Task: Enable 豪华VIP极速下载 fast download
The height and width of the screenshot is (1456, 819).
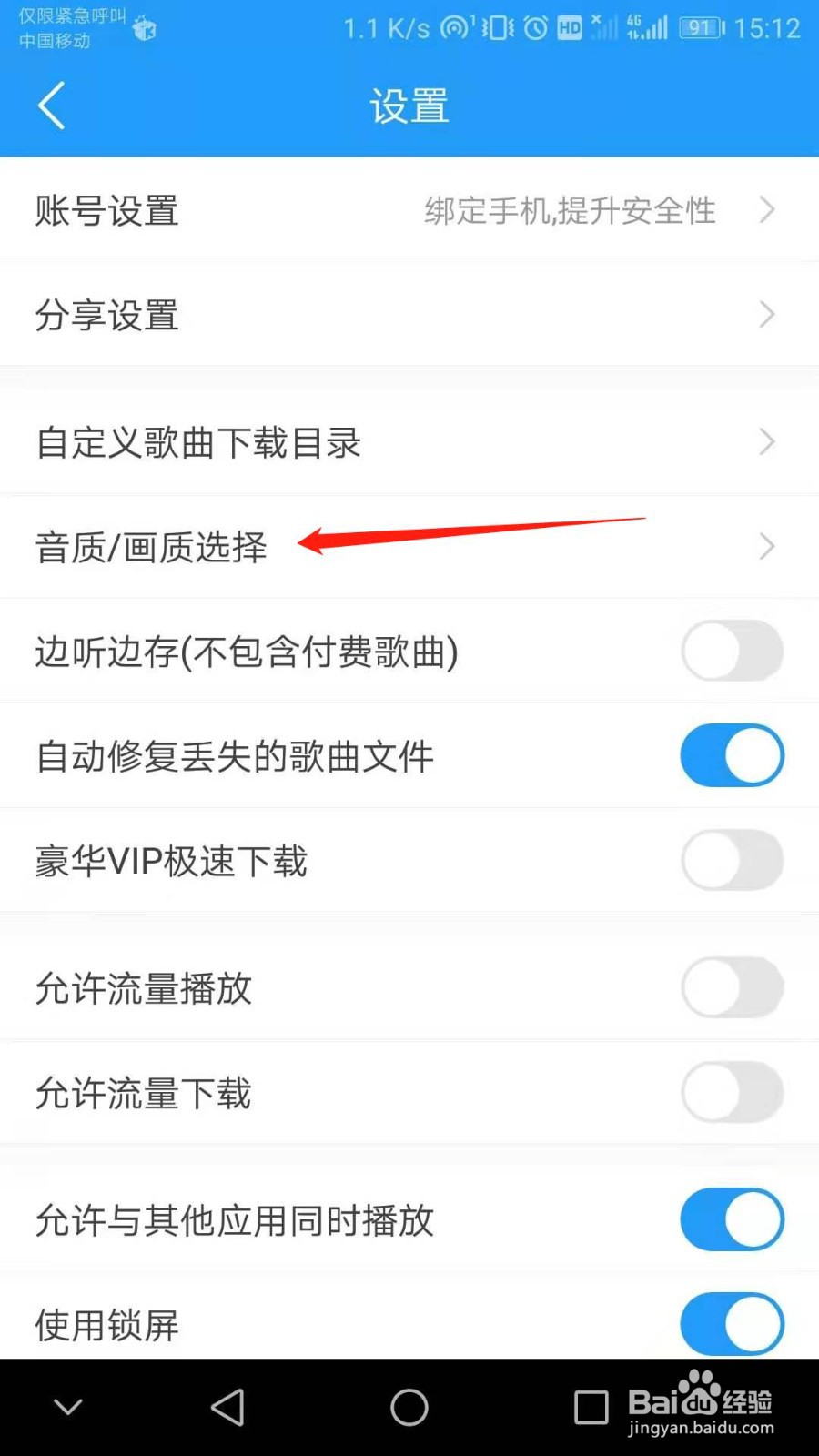Action: click(x=733, y=860)
